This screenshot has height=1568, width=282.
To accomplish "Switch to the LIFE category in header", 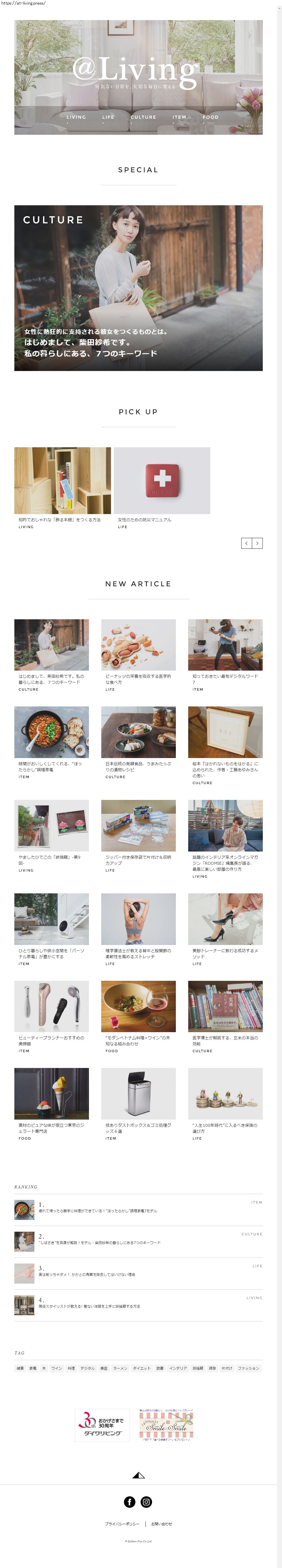I will click(x=108, y=117).
